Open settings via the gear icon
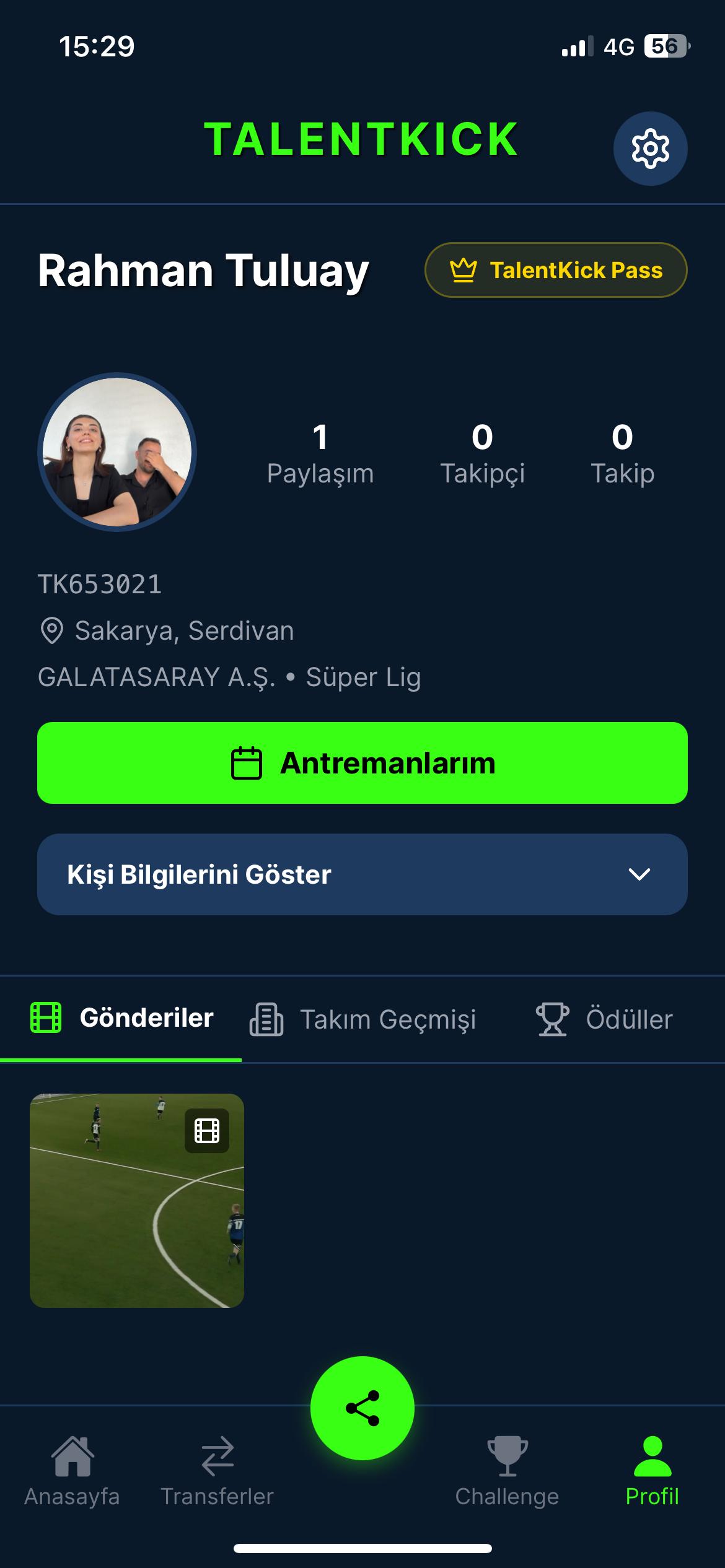 pos(650,149)
